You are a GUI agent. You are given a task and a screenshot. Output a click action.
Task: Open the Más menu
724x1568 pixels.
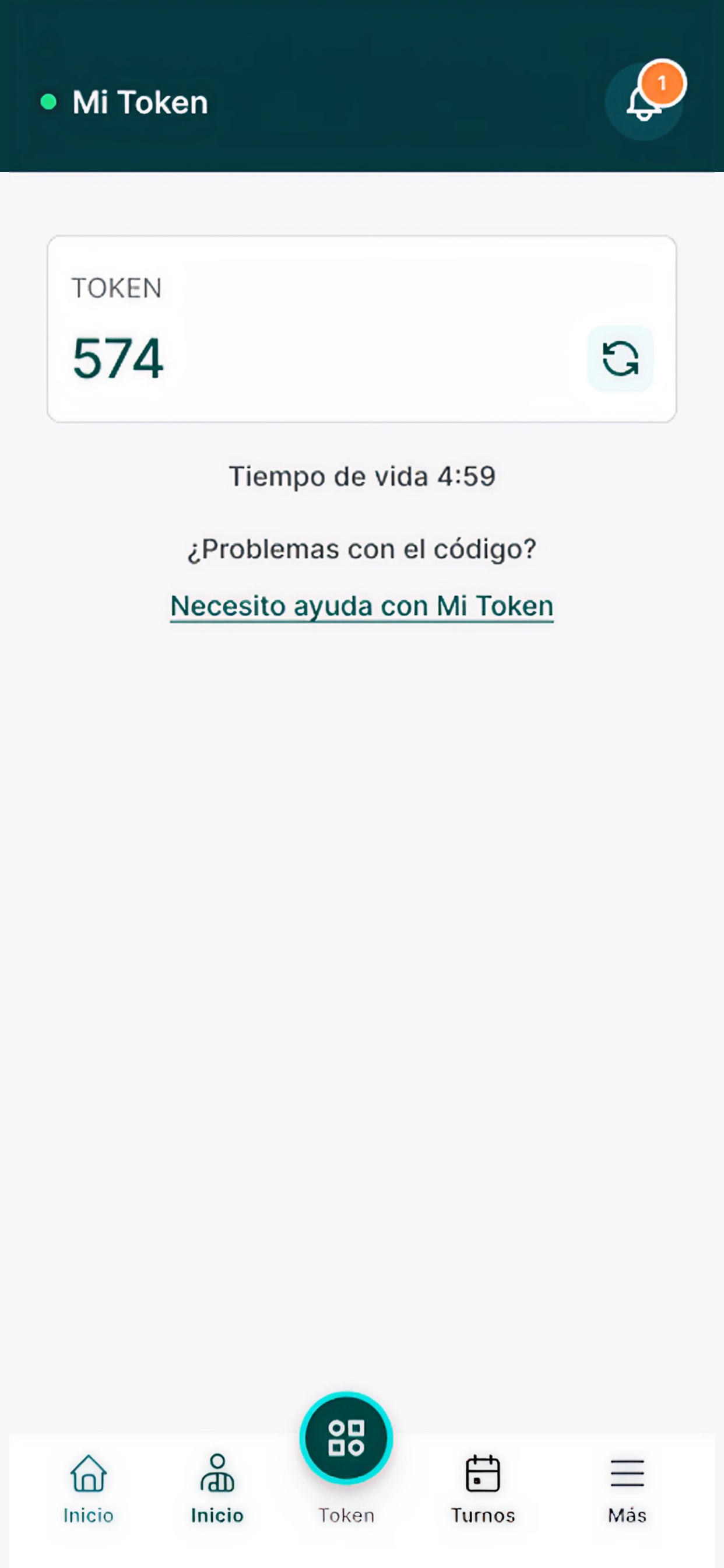(x=627, y=1487)
